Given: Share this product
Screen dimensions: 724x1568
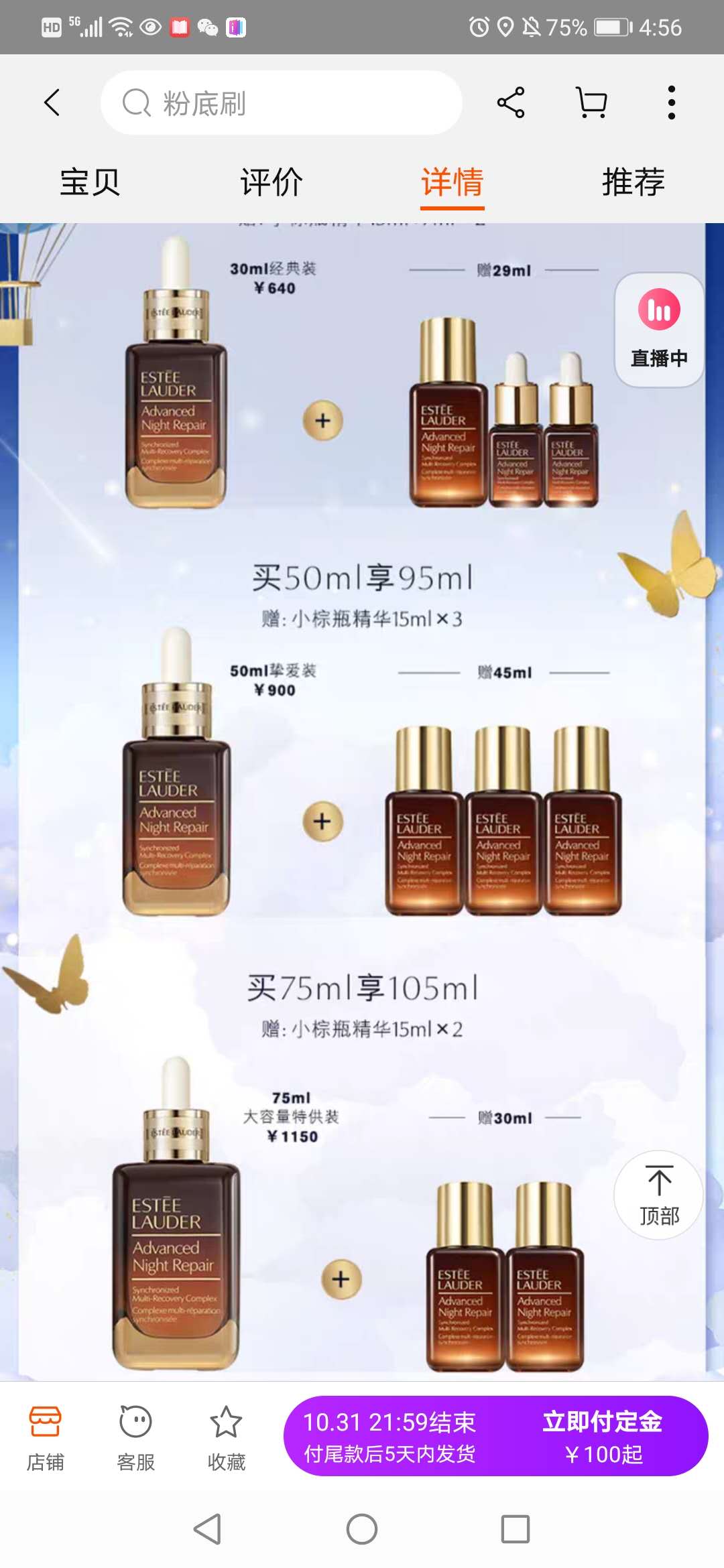Looking at the screenshot, I should [x=511, y=103].
